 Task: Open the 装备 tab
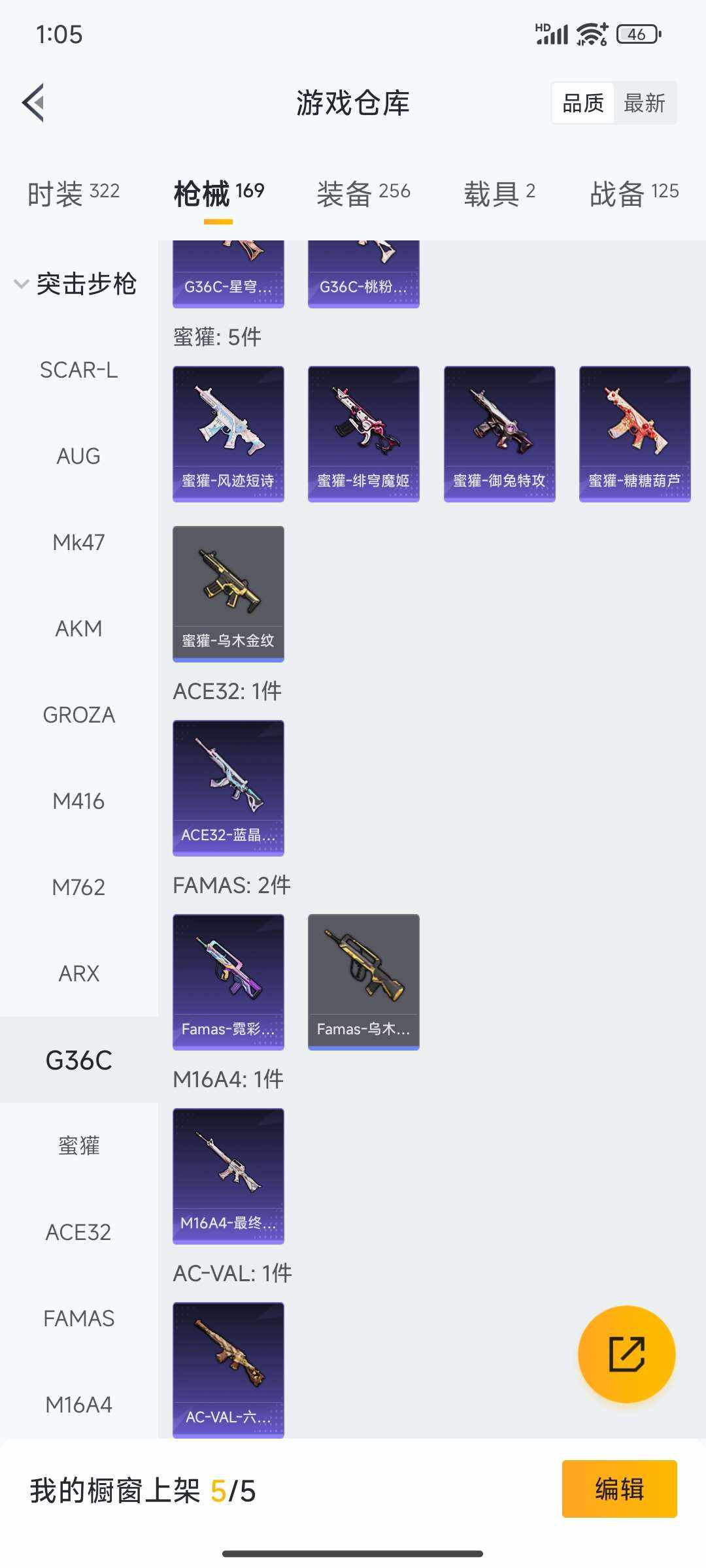click(x=363, y=193)
